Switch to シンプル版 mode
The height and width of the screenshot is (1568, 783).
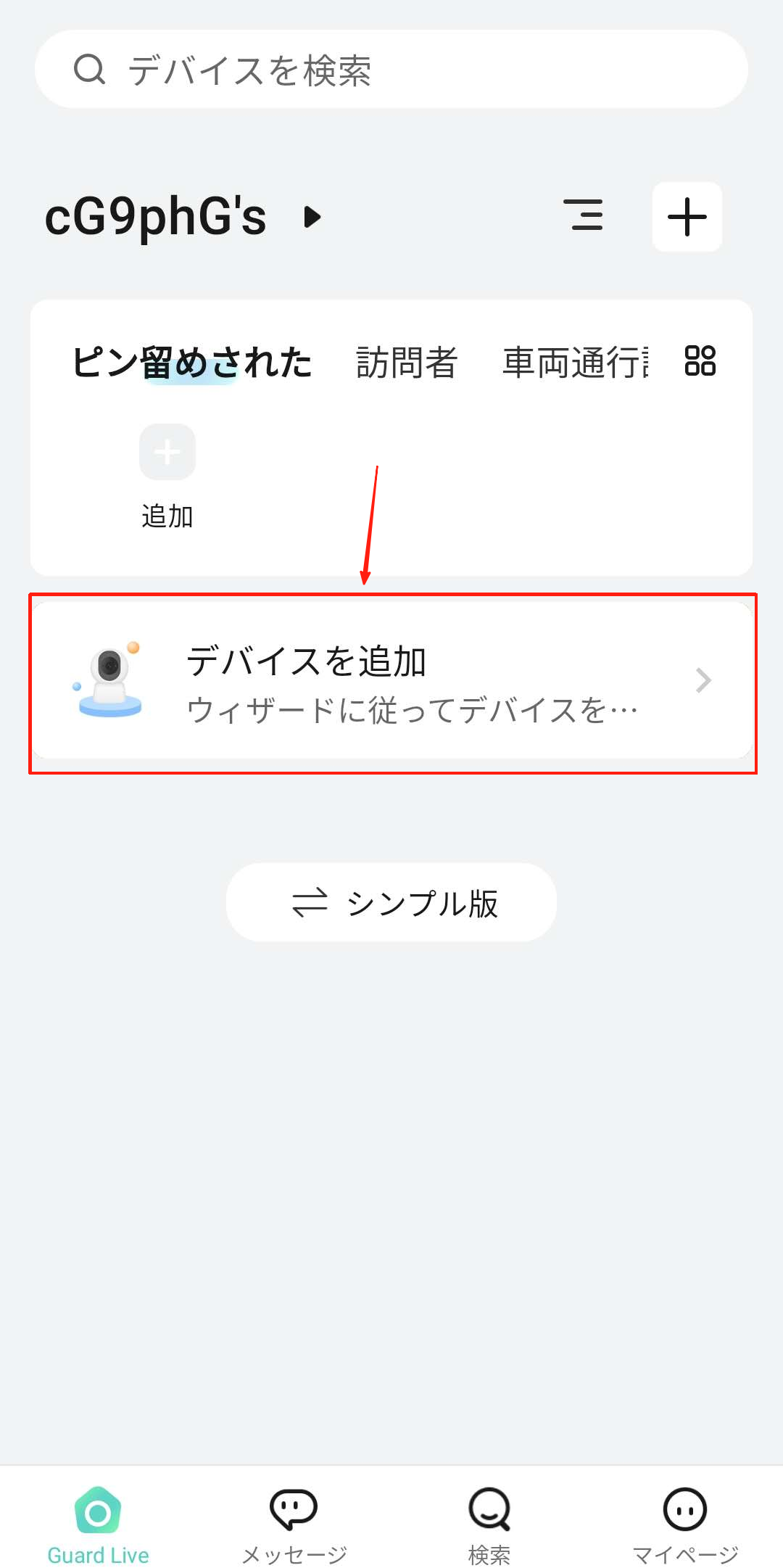click(391, 902)
